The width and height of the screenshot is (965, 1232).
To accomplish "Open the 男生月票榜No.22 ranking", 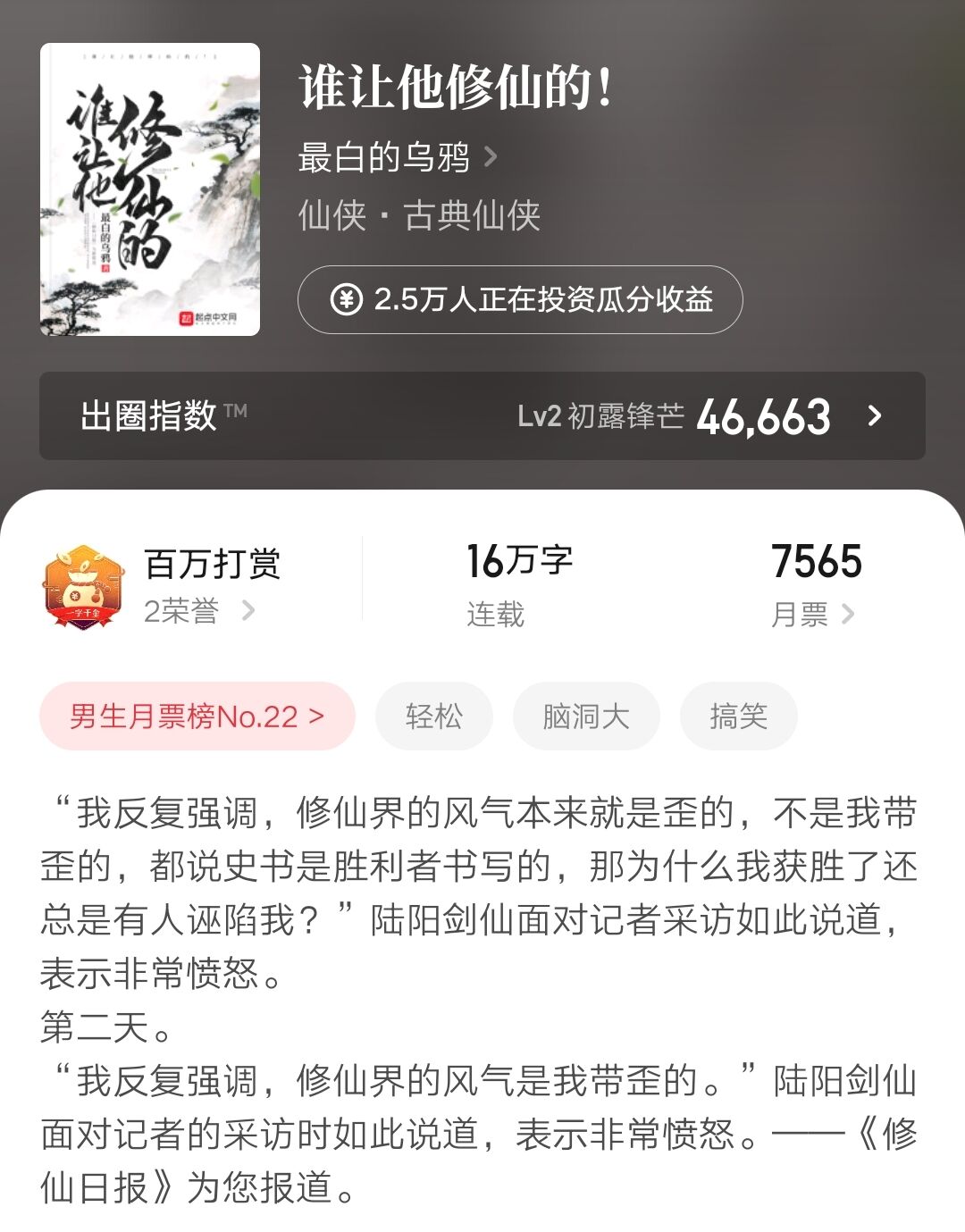I will pyautogui.click(x=196, y=715).
